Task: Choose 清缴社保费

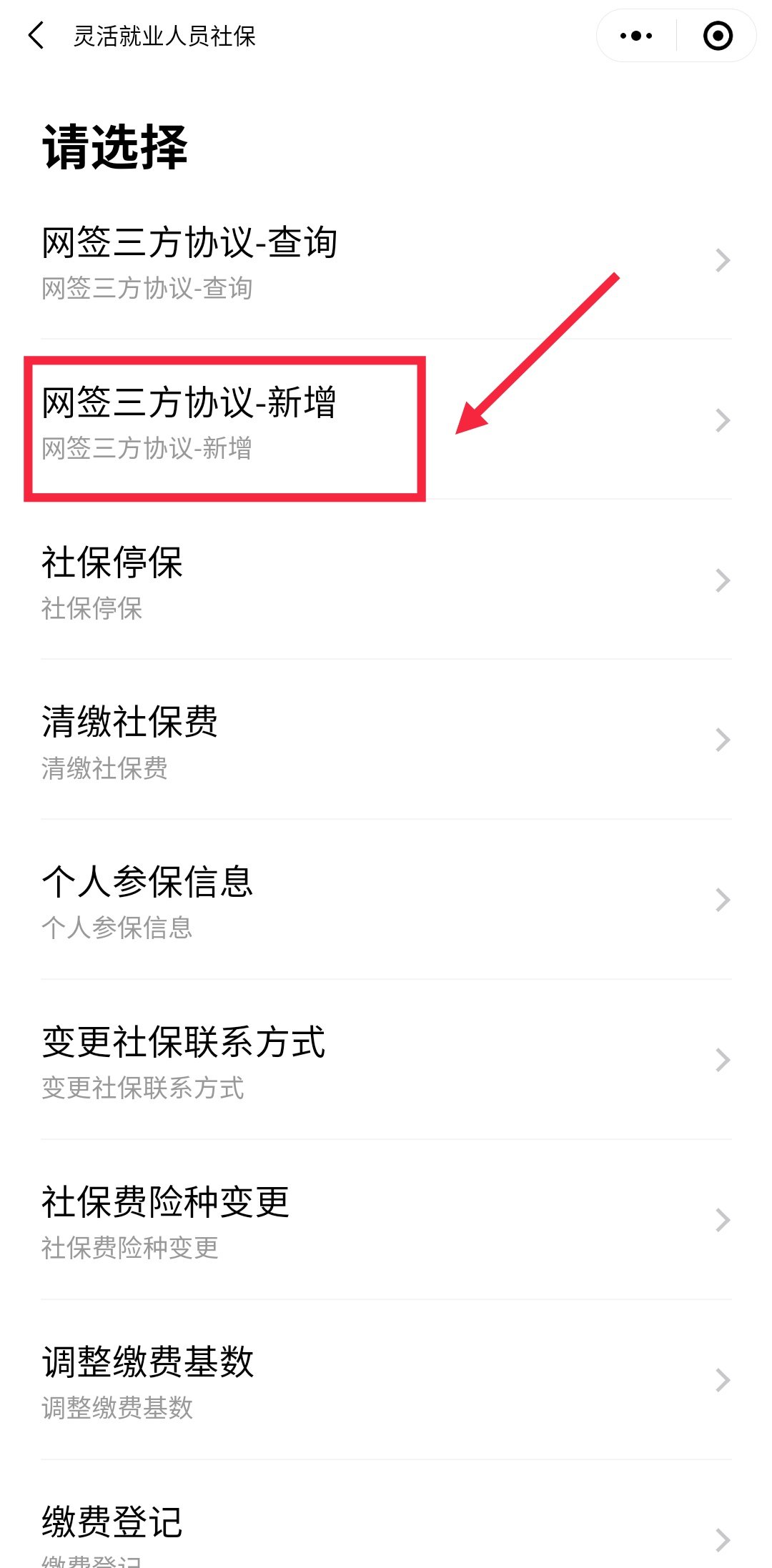Action: pos(386,740)
